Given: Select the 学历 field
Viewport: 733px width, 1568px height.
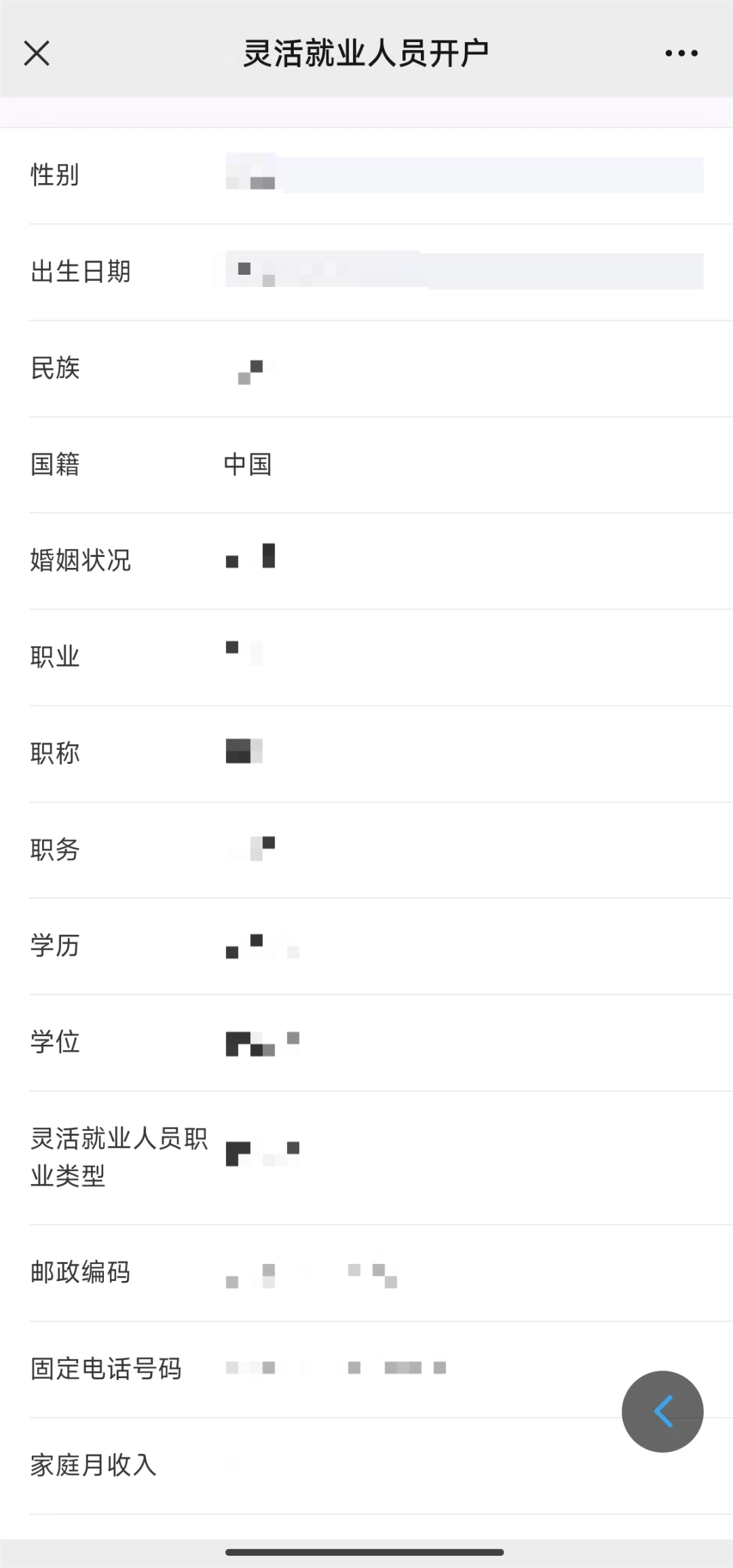Looking at the screenshot, I should point(381,946).
